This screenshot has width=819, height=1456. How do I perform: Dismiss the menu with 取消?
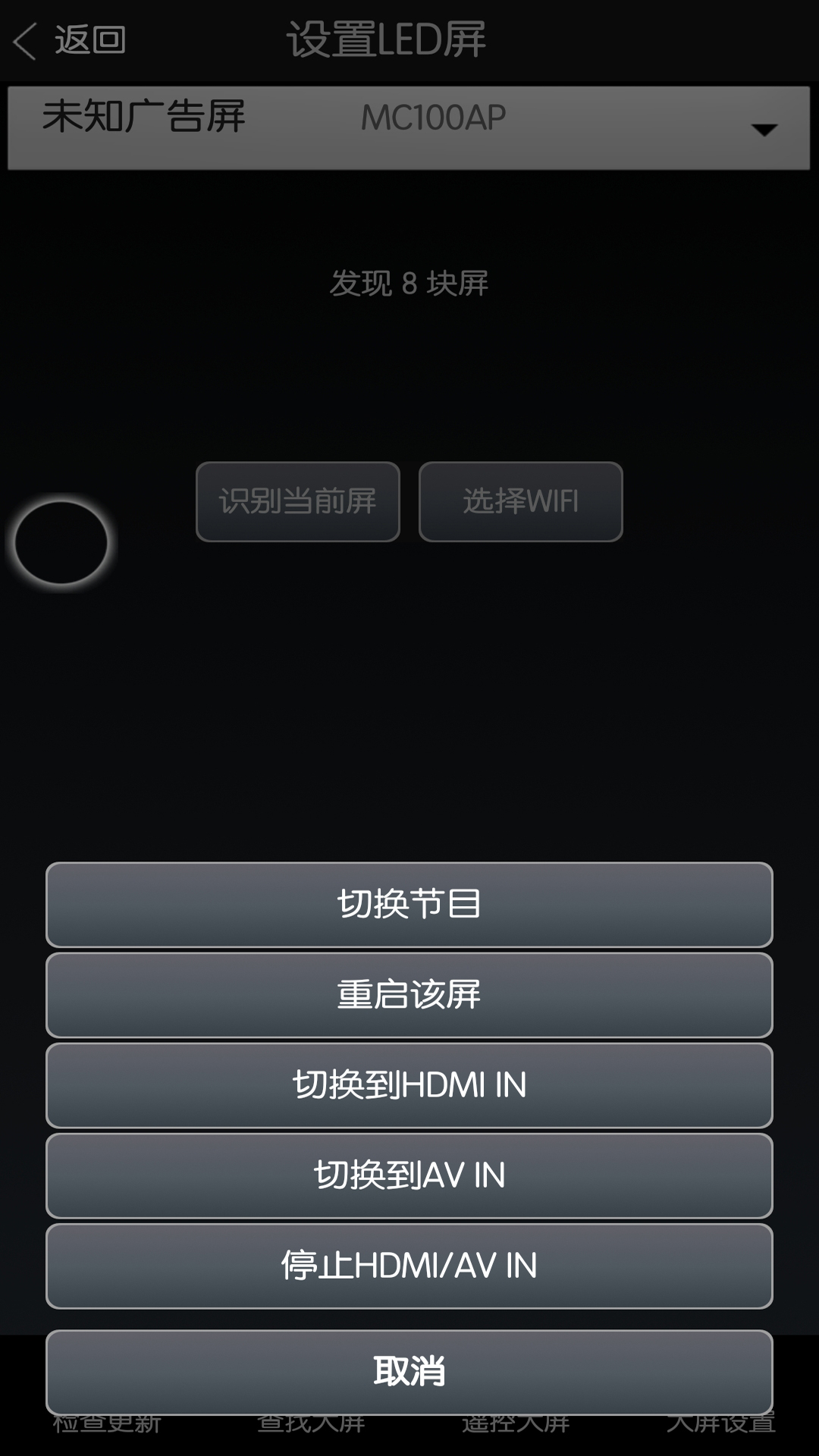[x=408, y=1373]
